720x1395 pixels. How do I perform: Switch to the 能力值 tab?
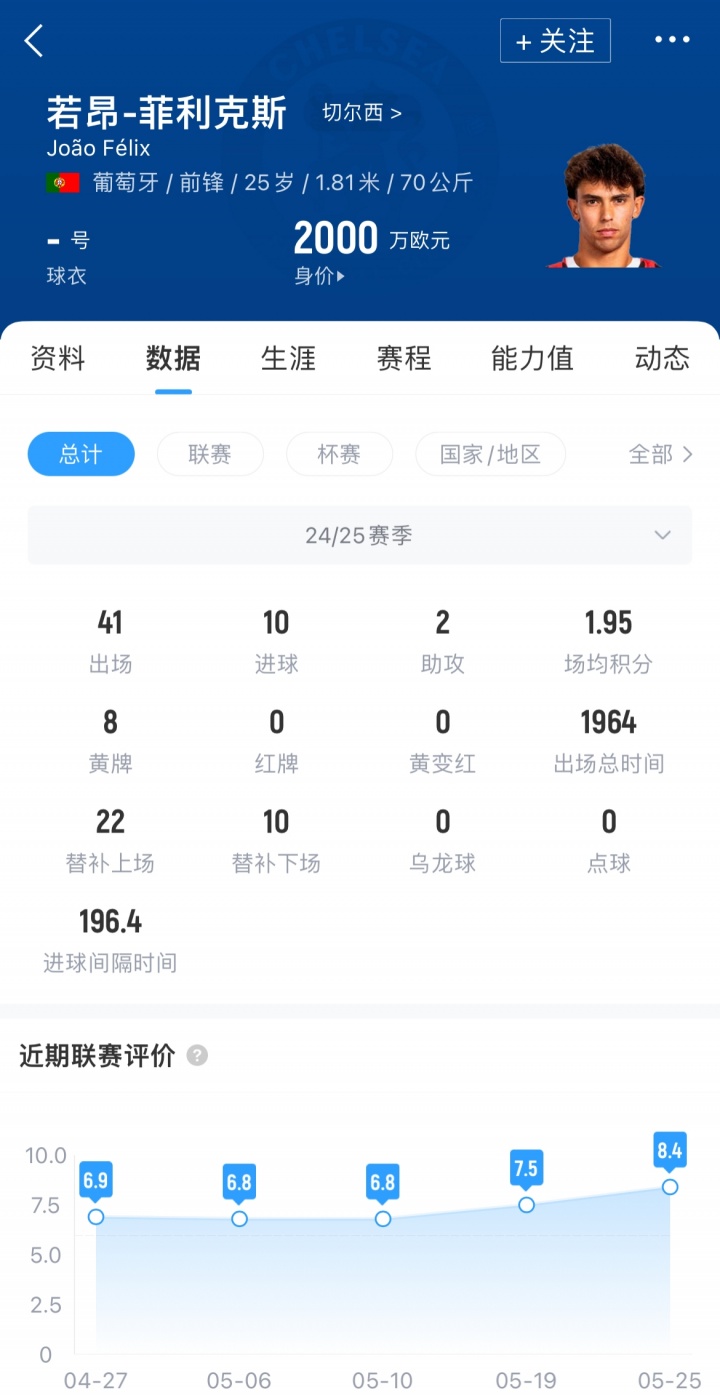tap(532, 358)
